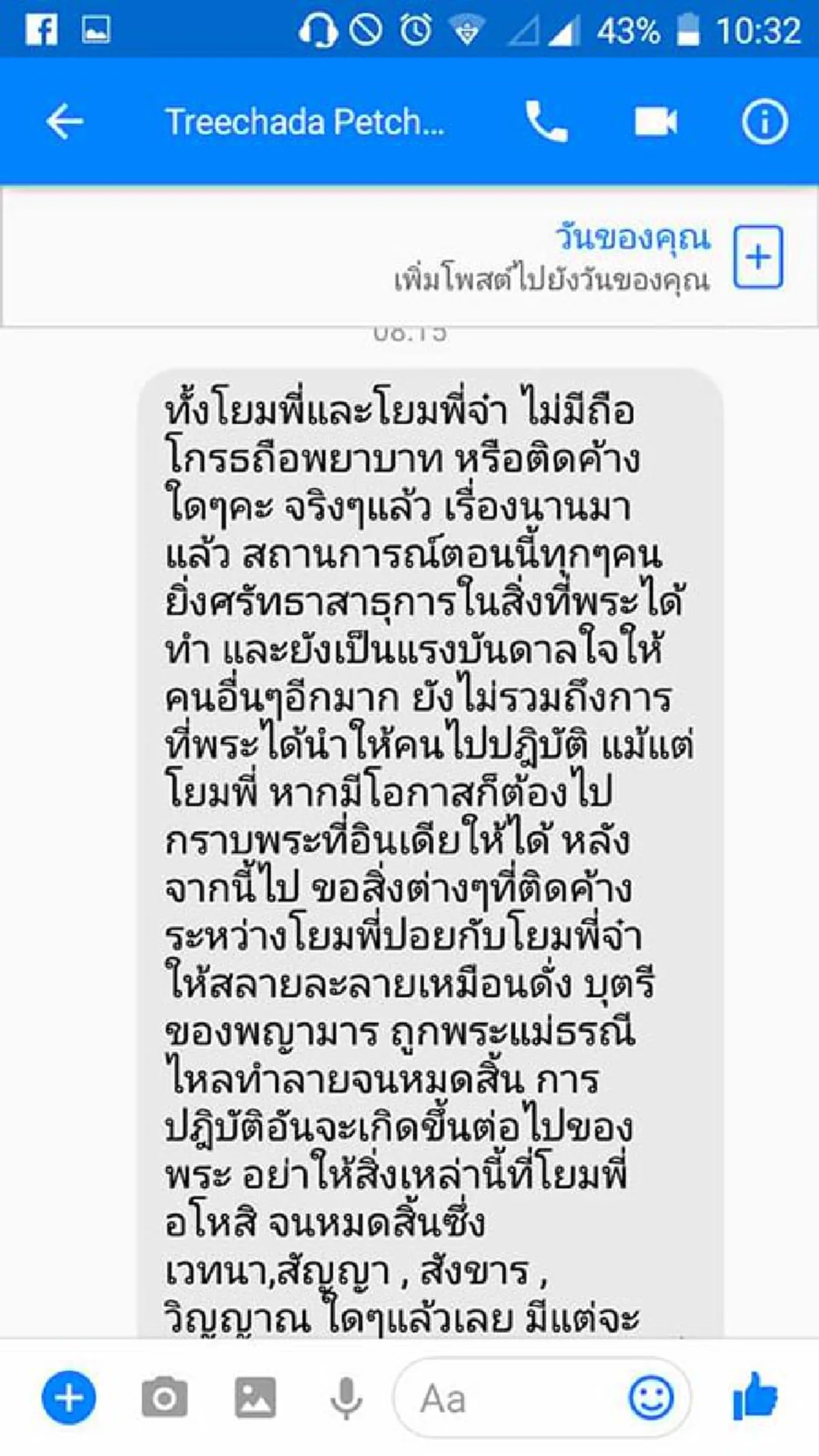Toggle the alarm indicator in status bar

416,29
